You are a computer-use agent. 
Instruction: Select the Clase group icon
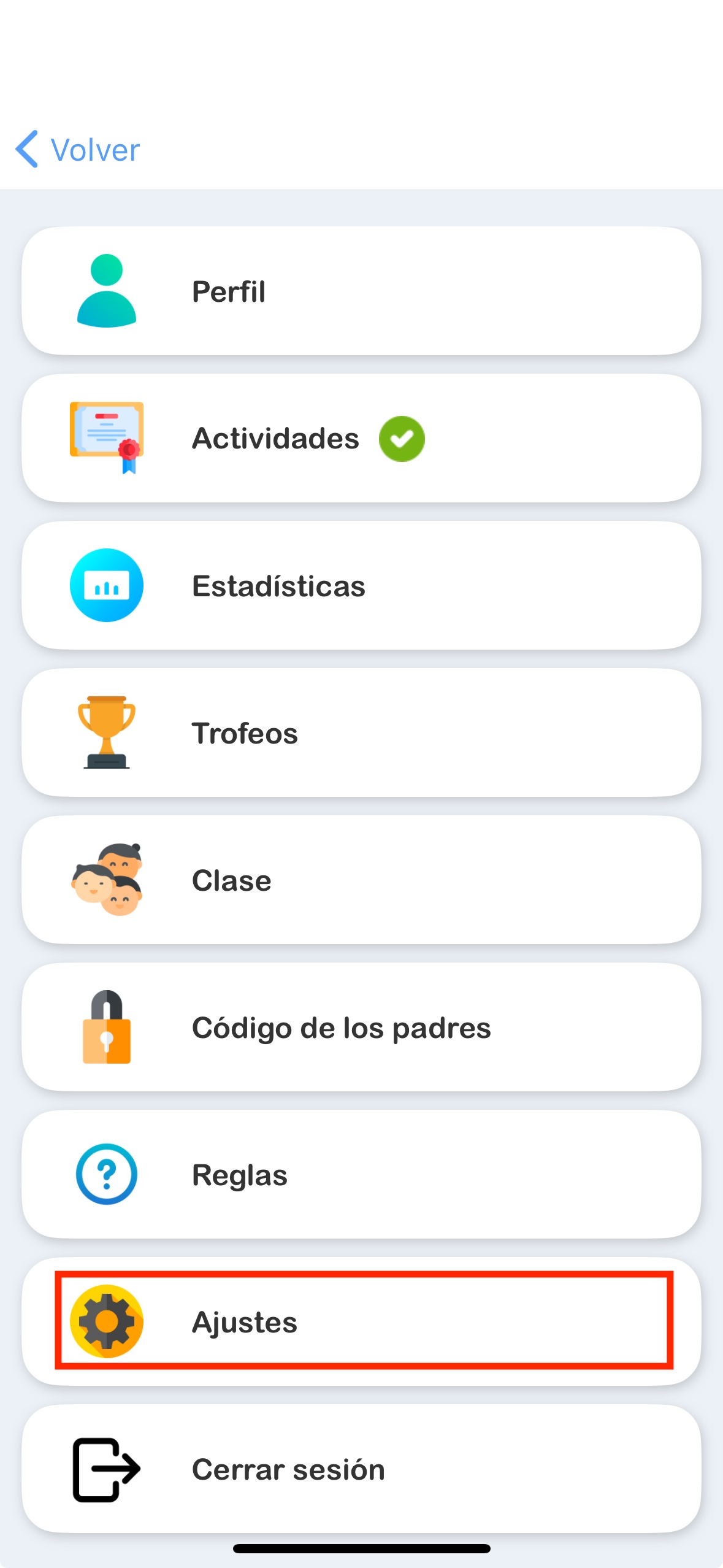[106, 879]
